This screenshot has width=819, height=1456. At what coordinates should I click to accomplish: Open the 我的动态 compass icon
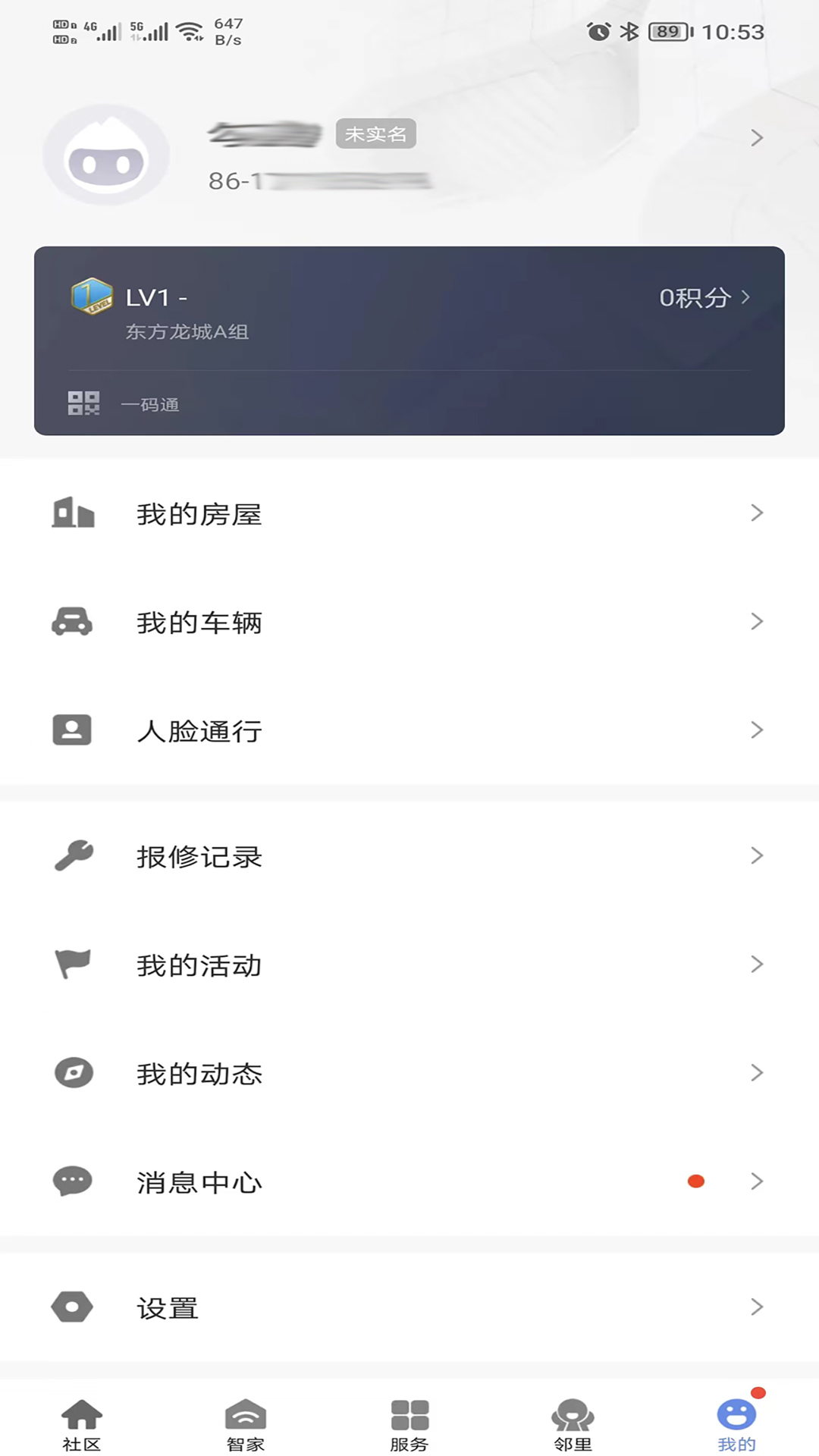click(72, 1073)
